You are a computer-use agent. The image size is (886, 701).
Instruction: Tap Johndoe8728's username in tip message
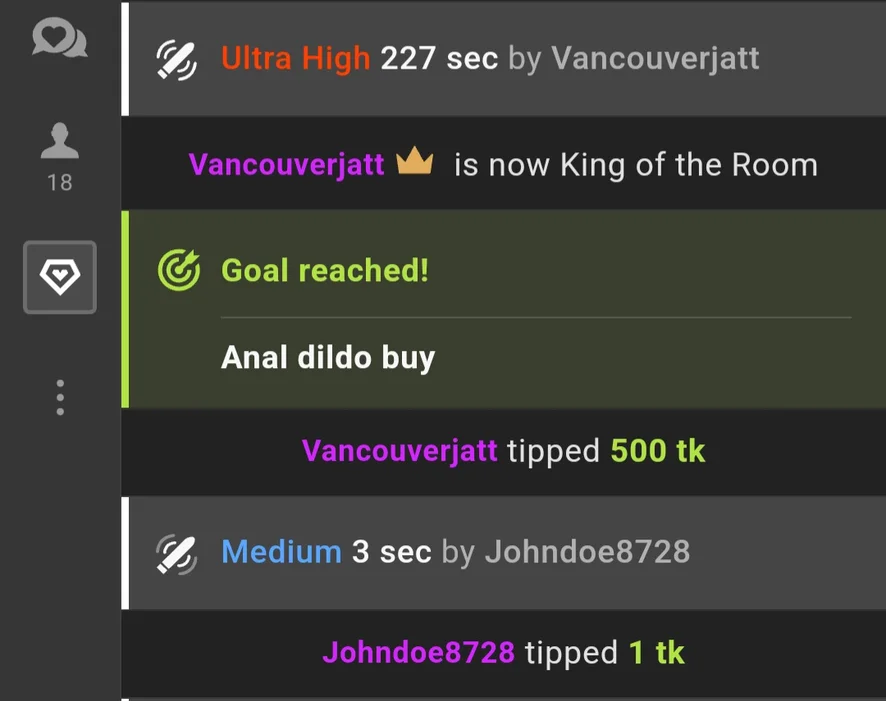click(x=418, y=653)
